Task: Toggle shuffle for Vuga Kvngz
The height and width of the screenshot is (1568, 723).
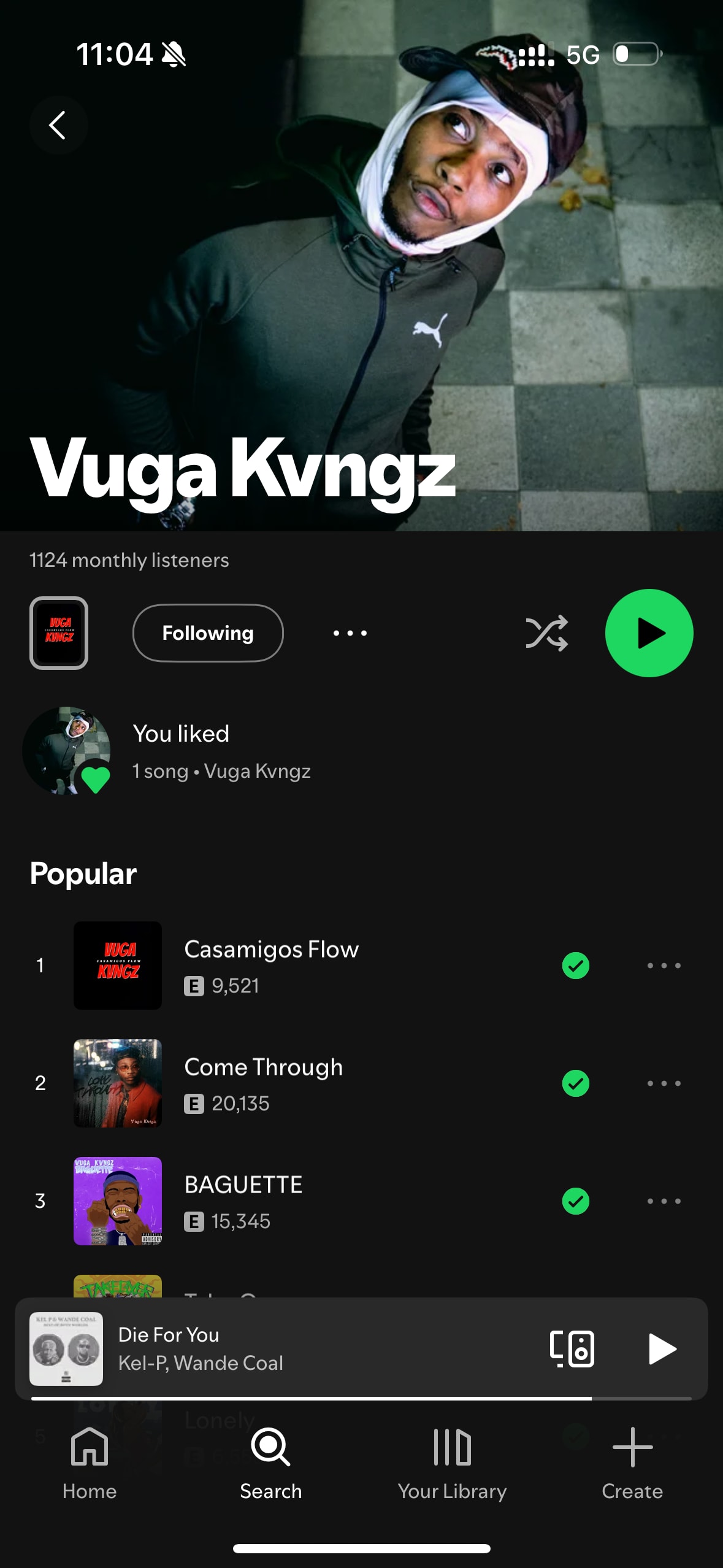Action: tap(546, 633)
